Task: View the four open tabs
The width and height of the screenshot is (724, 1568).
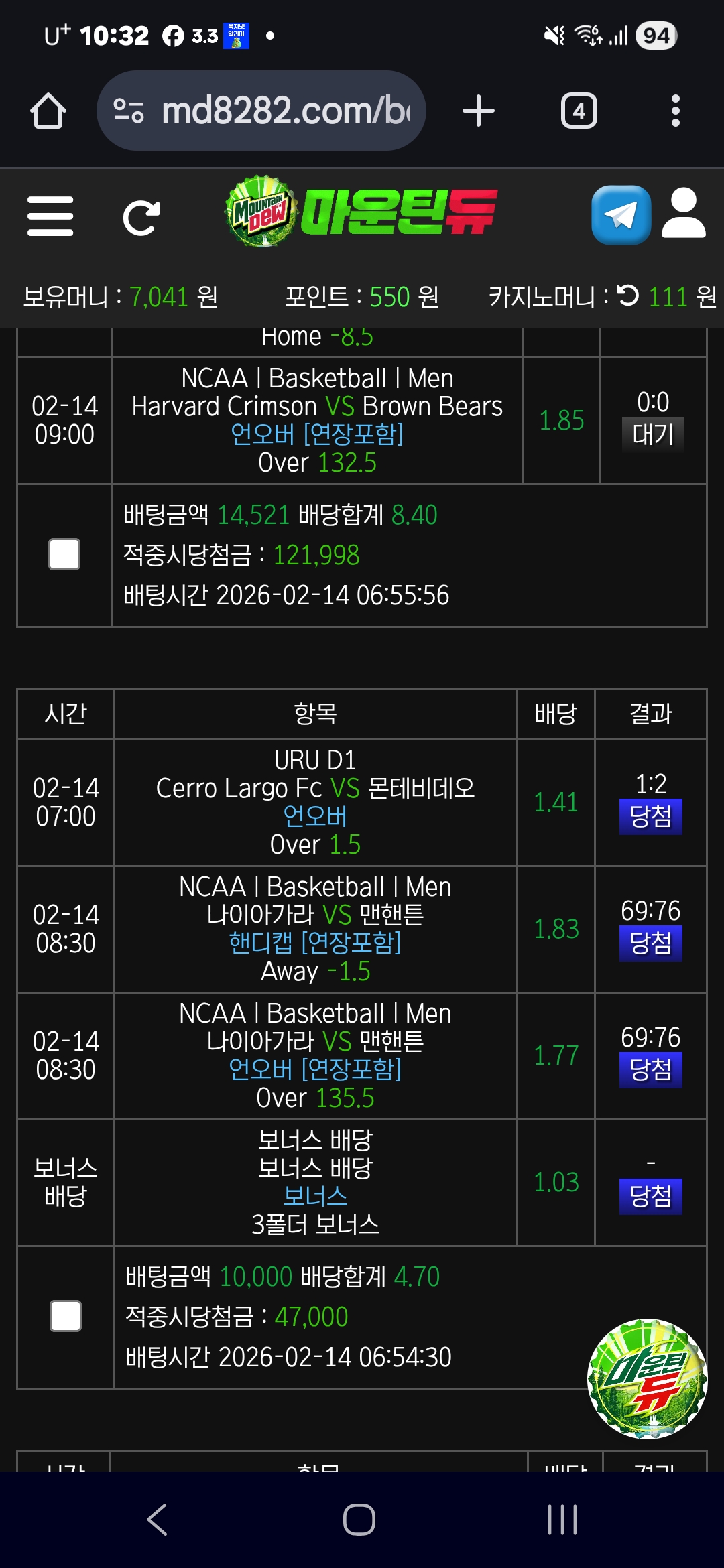Action: (x=579, y=111)
